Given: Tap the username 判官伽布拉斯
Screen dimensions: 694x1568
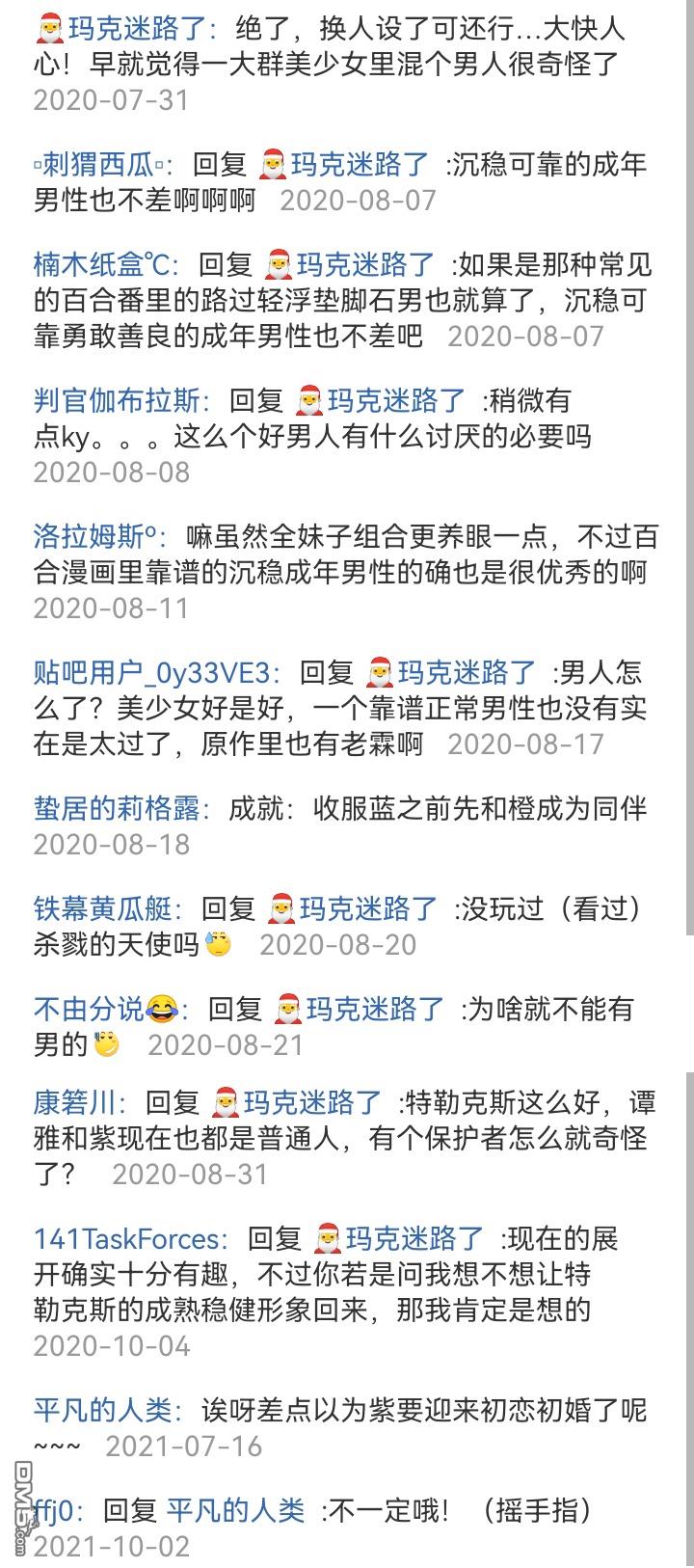Looking at the screenshot, I should click(118, 400).
